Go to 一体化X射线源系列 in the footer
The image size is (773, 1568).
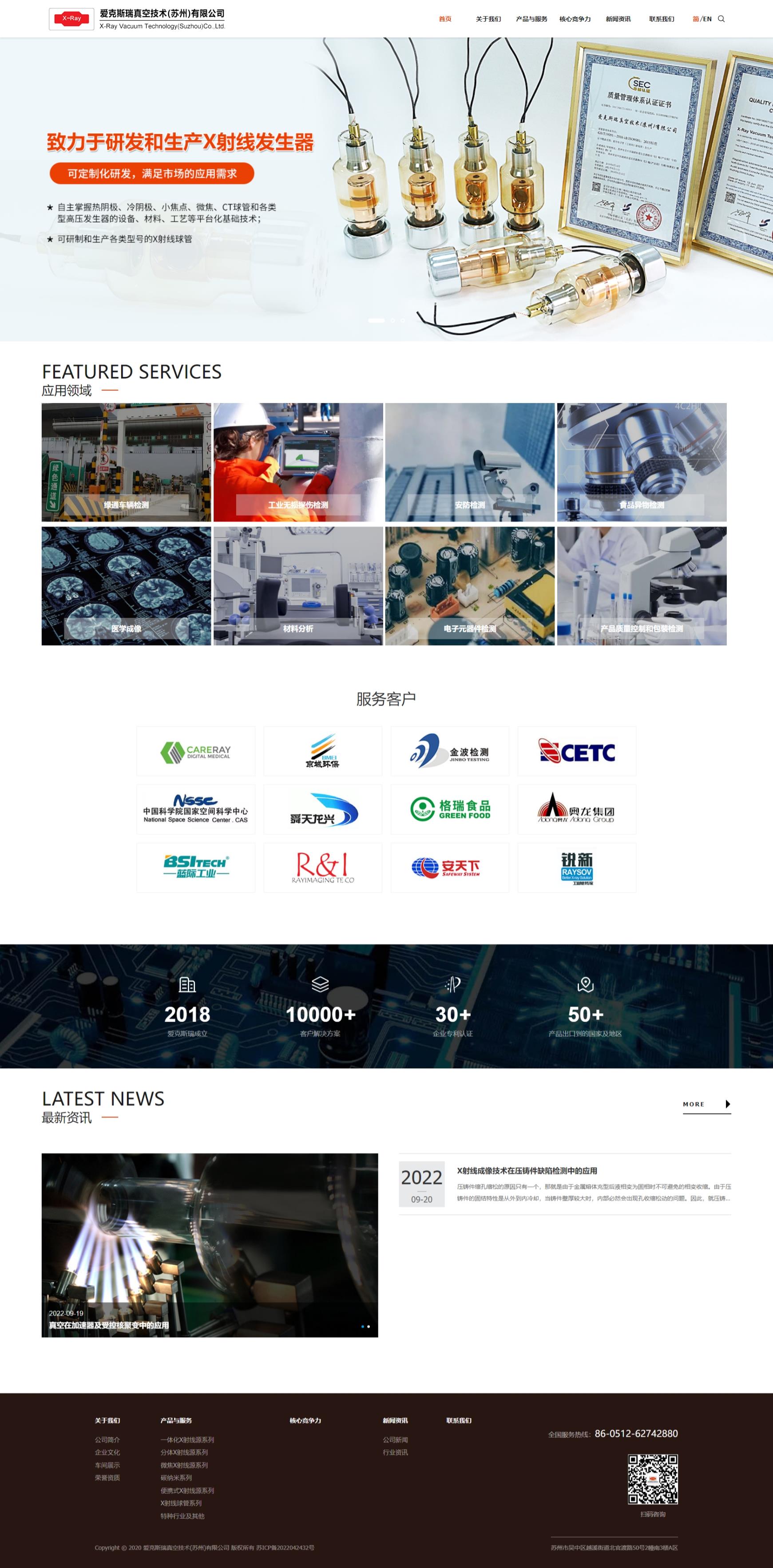[x=187, y=1440]
